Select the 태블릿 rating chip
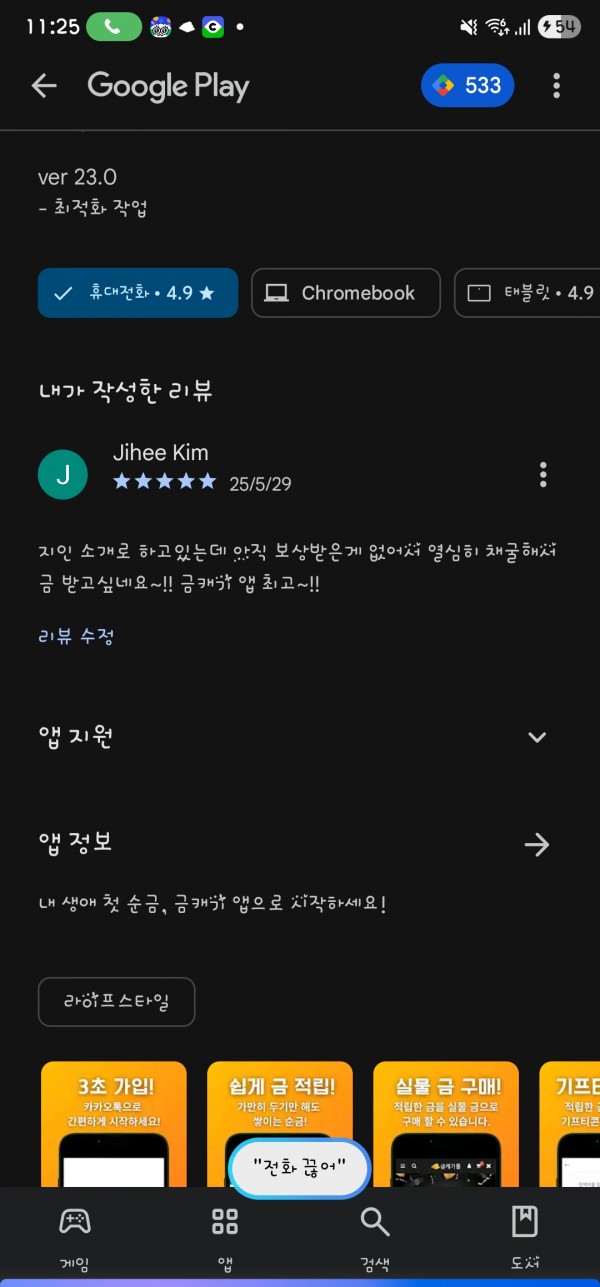Viewport: 600px width, 1287px height. pyautogui.click(x=527, y=293)
